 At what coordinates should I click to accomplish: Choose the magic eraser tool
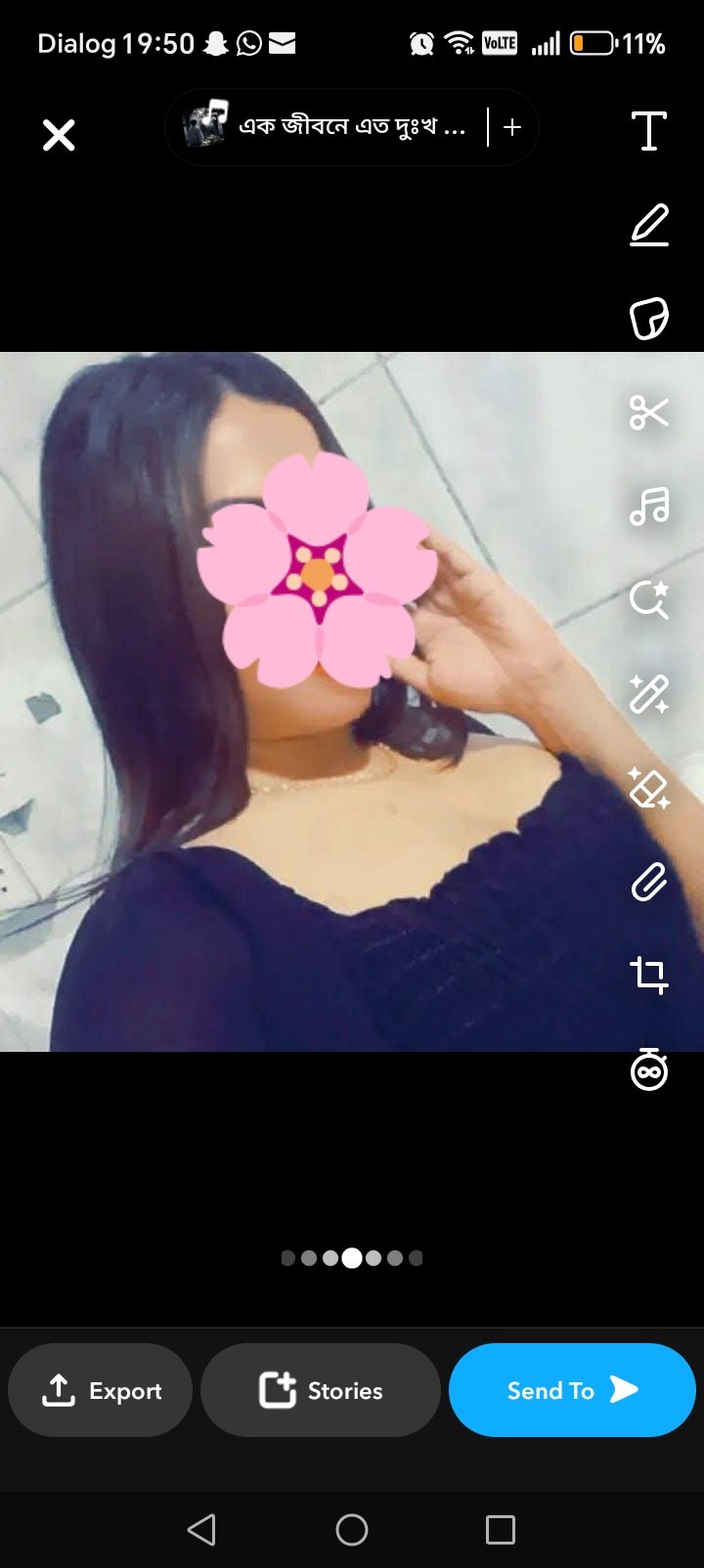649,788
